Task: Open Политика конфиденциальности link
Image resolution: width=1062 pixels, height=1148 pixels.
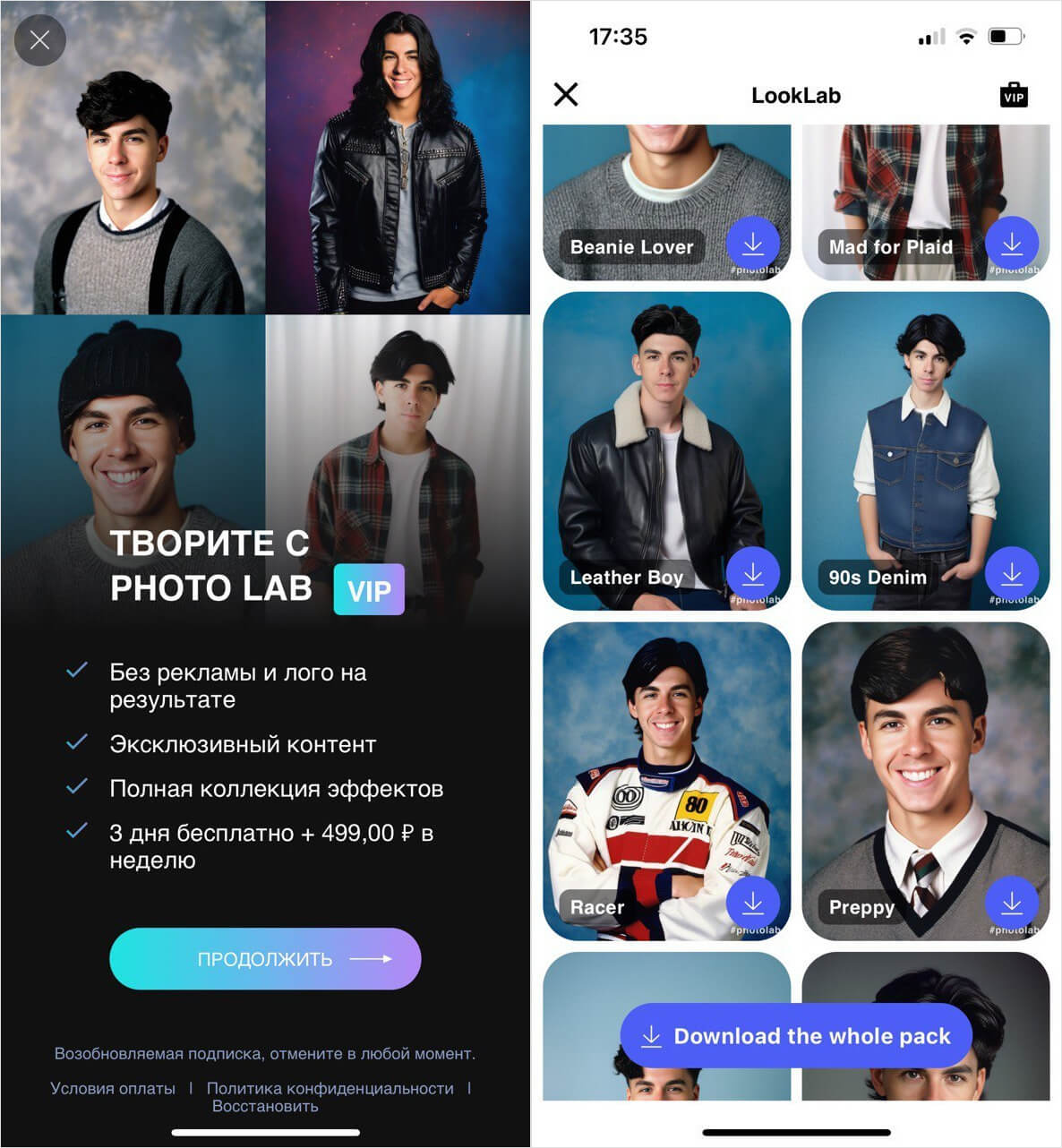Action: [330, 1088]
